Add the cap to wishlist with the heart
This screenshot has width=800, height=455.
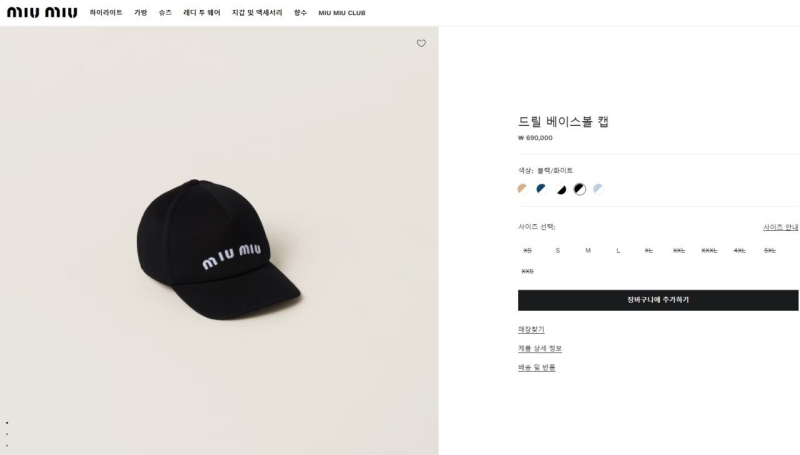(x=421, y=43)
